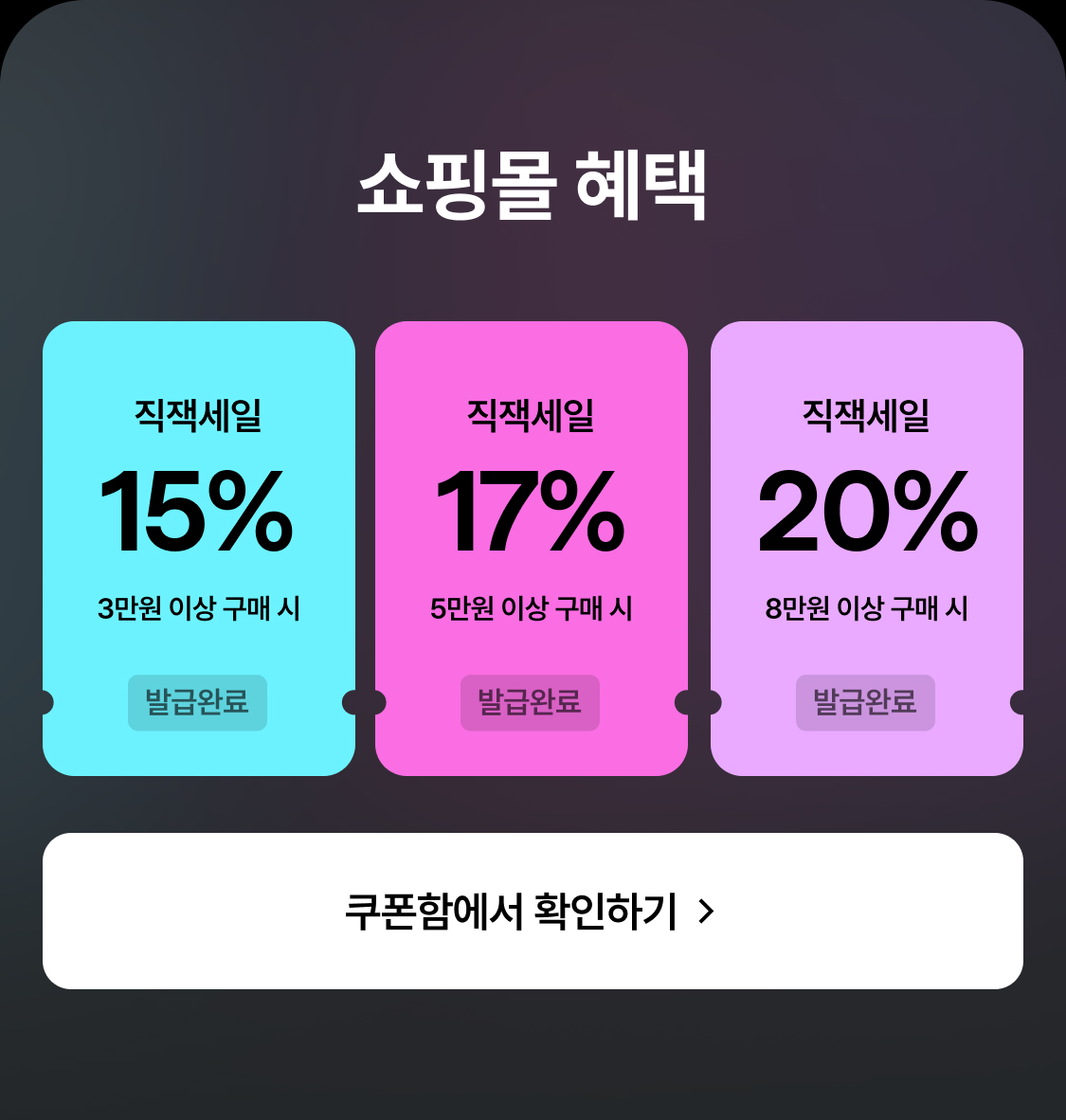Screen dimensions: 1066x1120
Task: Choose the 20% 직잭세일 coupon card
Action: 866,531
